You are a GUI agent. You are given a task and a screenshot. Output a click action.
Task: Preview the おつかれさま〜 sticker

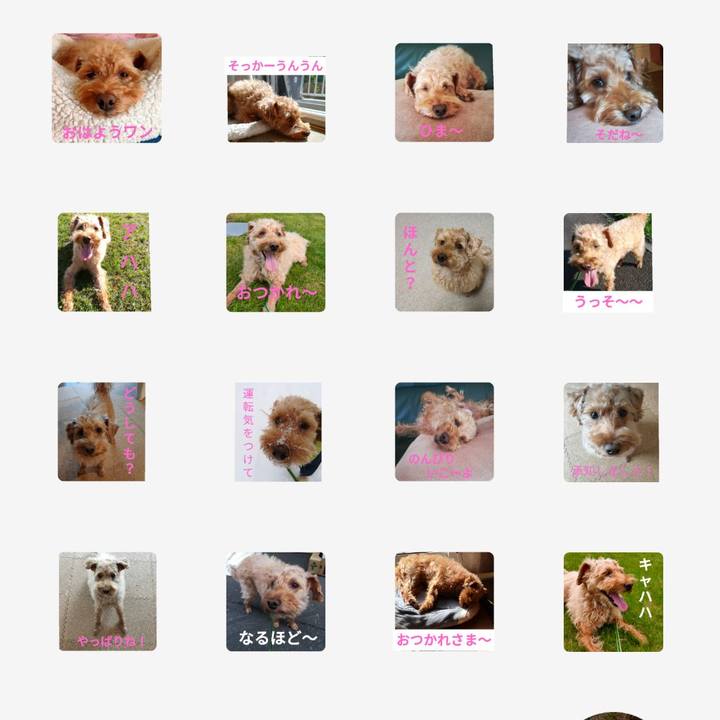coord(444,601)
